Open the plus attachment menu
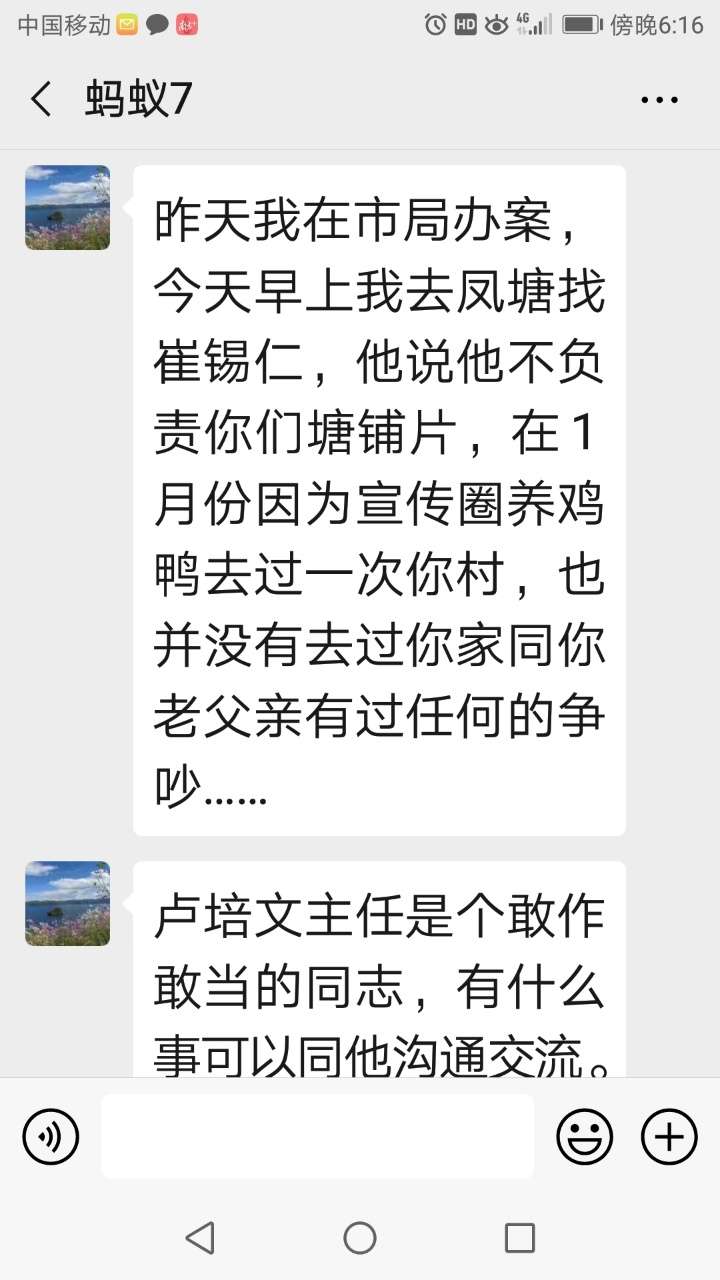The image size is (720, 1280). pyautogui.click(x=669, y=1137)
